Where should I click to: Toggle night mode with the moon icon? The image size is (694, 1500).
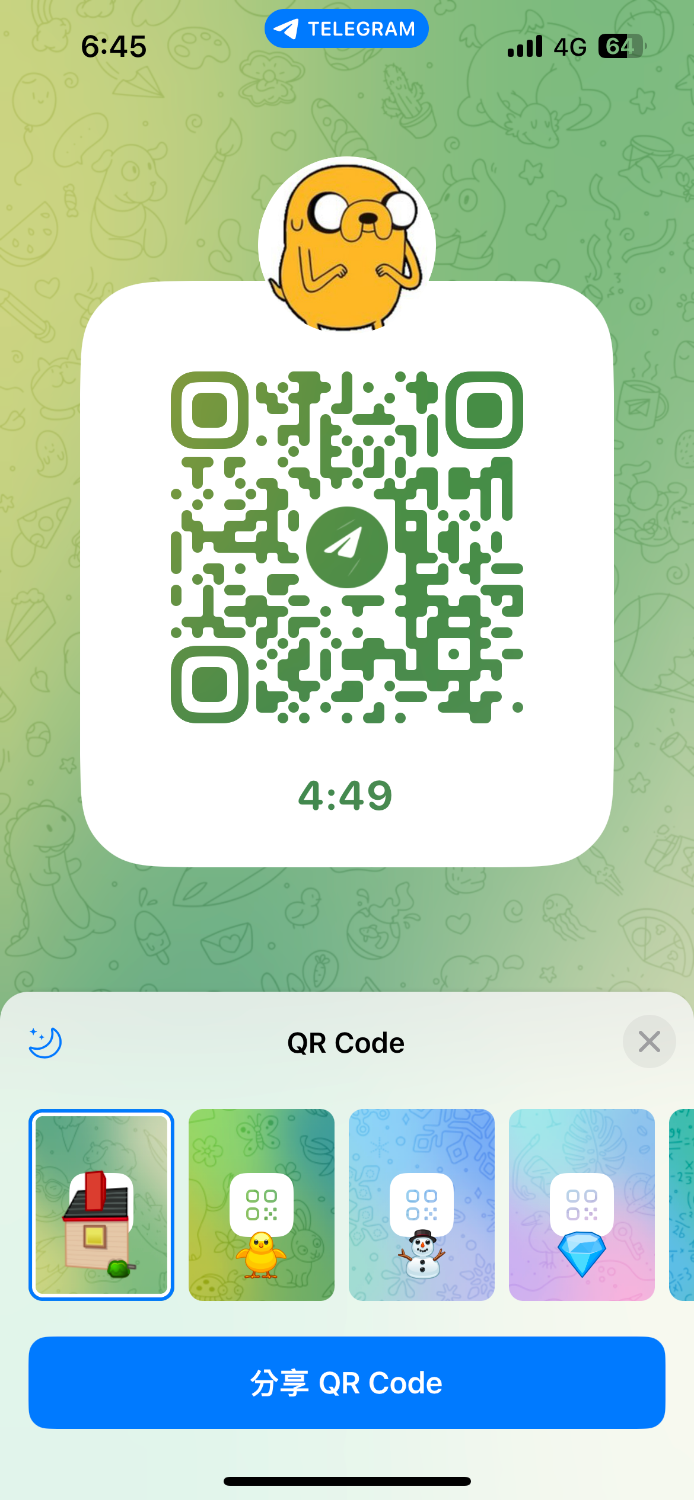pos(46,1042)
